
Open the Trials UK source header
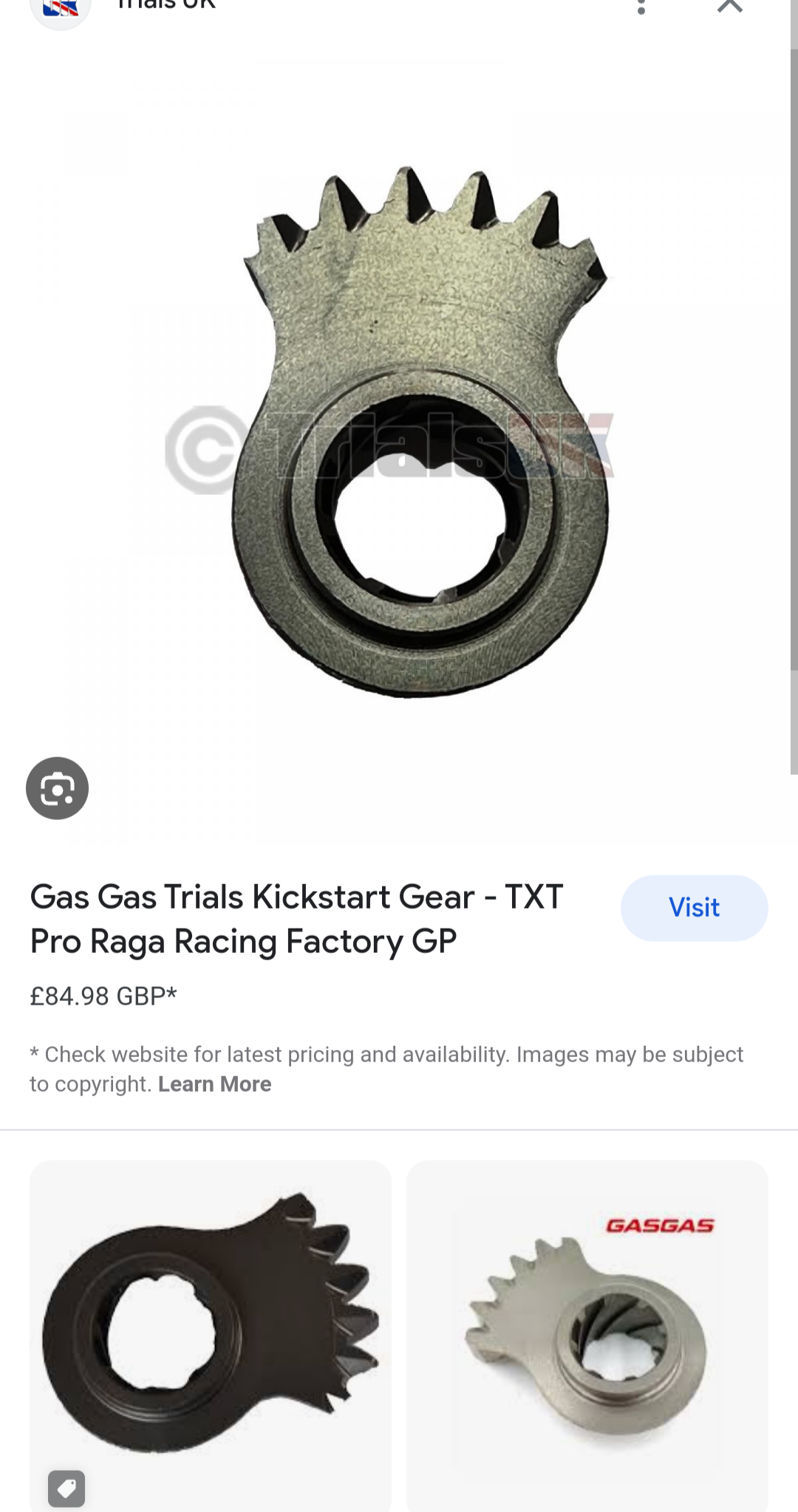(x=166, y=6)
